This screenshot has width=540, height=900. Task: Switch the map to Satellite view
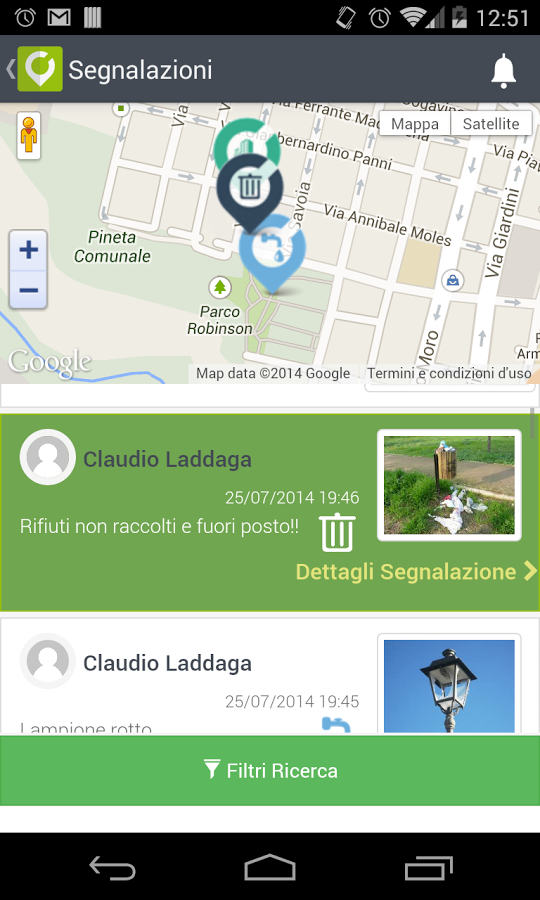point(491,123)
